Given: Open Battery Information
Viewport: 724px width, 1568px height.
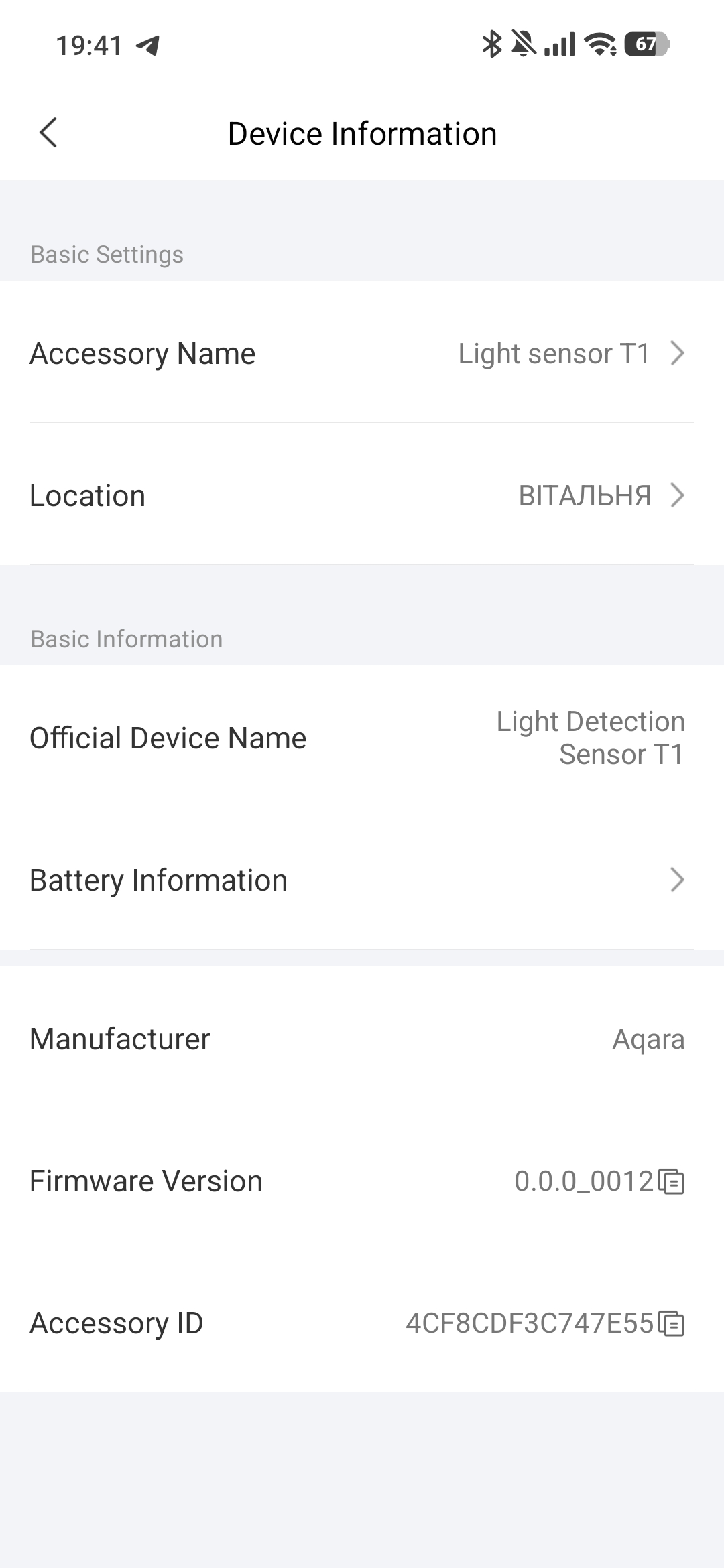Looking at the screenshot, I should (x=362, y=880).
